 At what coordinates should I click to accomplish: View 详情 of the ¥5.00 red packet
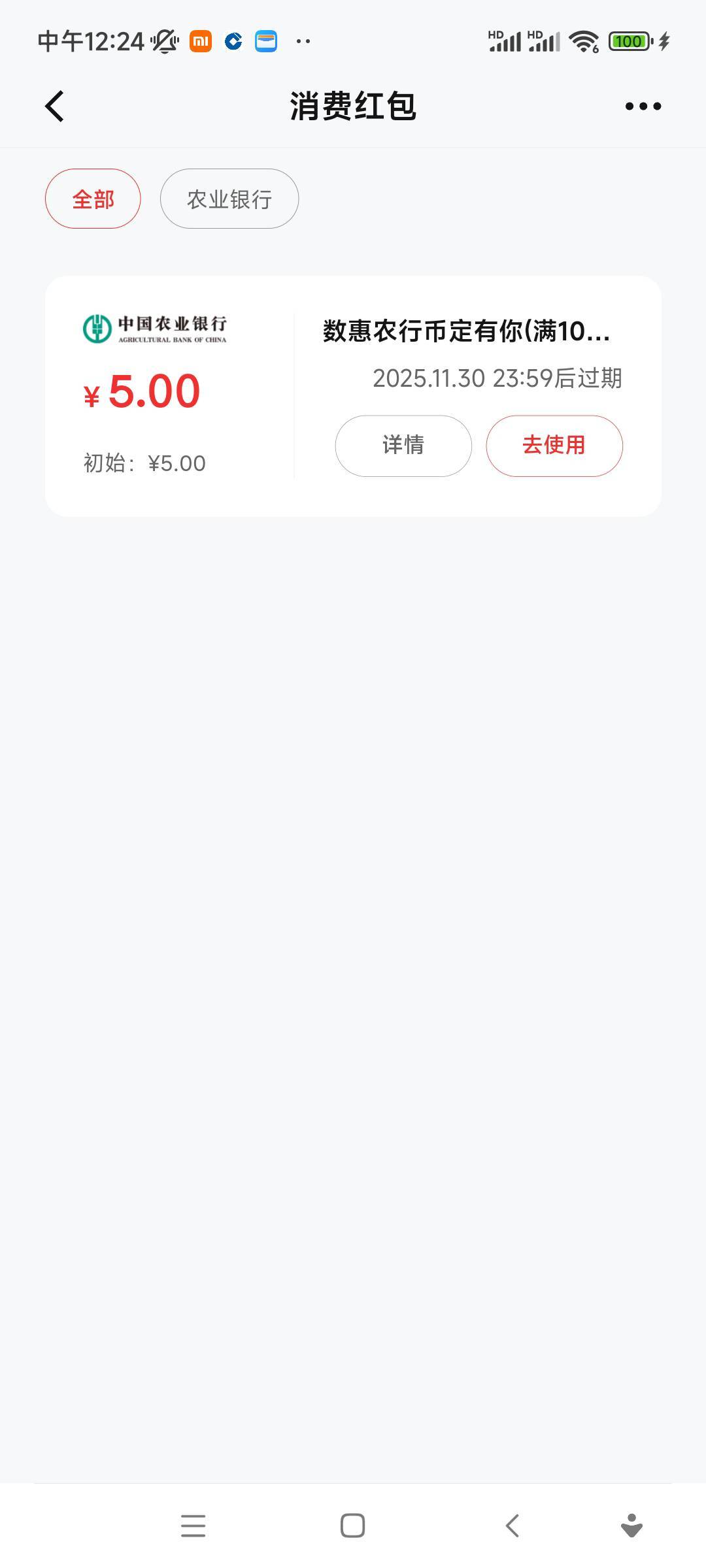point(403,446)
